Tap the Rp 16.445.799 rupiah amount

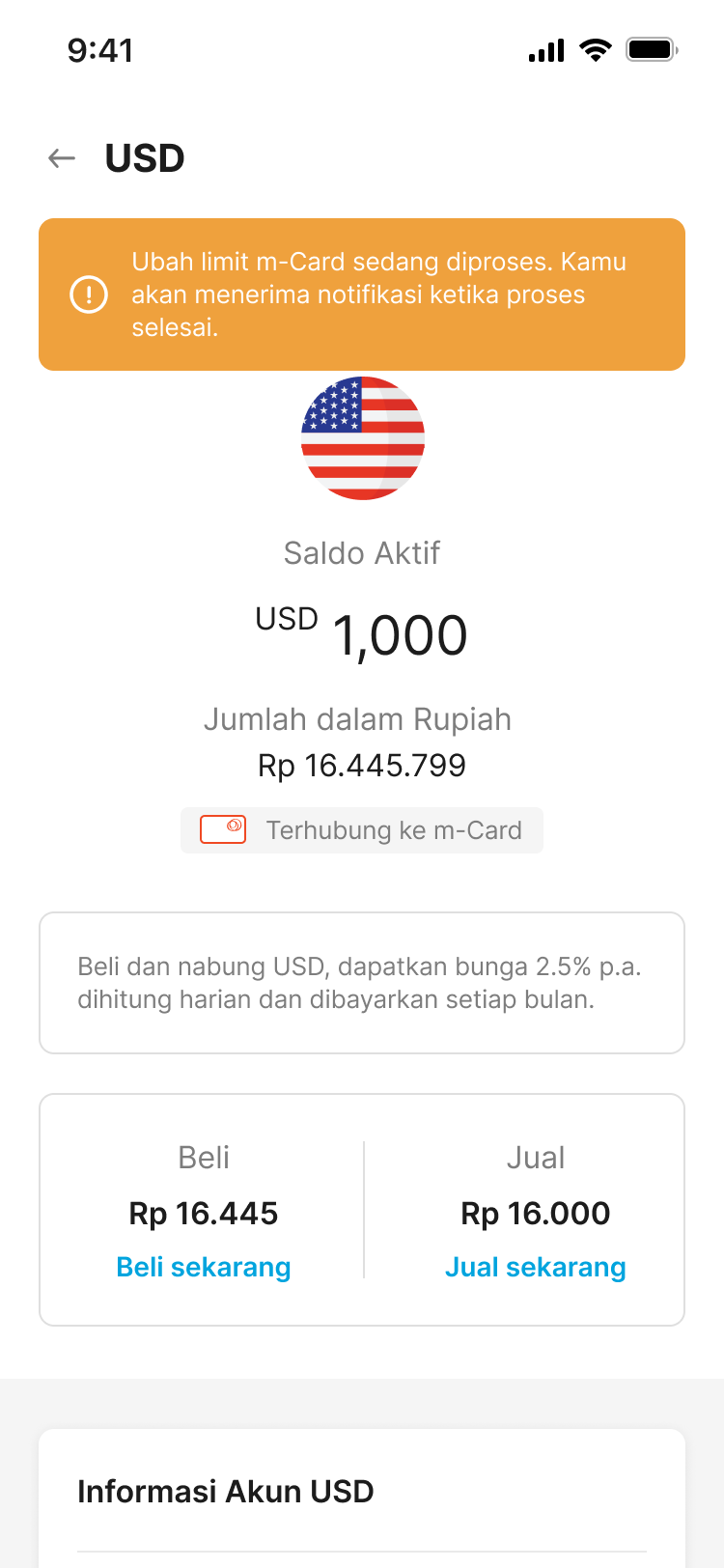tap(362, 766)
